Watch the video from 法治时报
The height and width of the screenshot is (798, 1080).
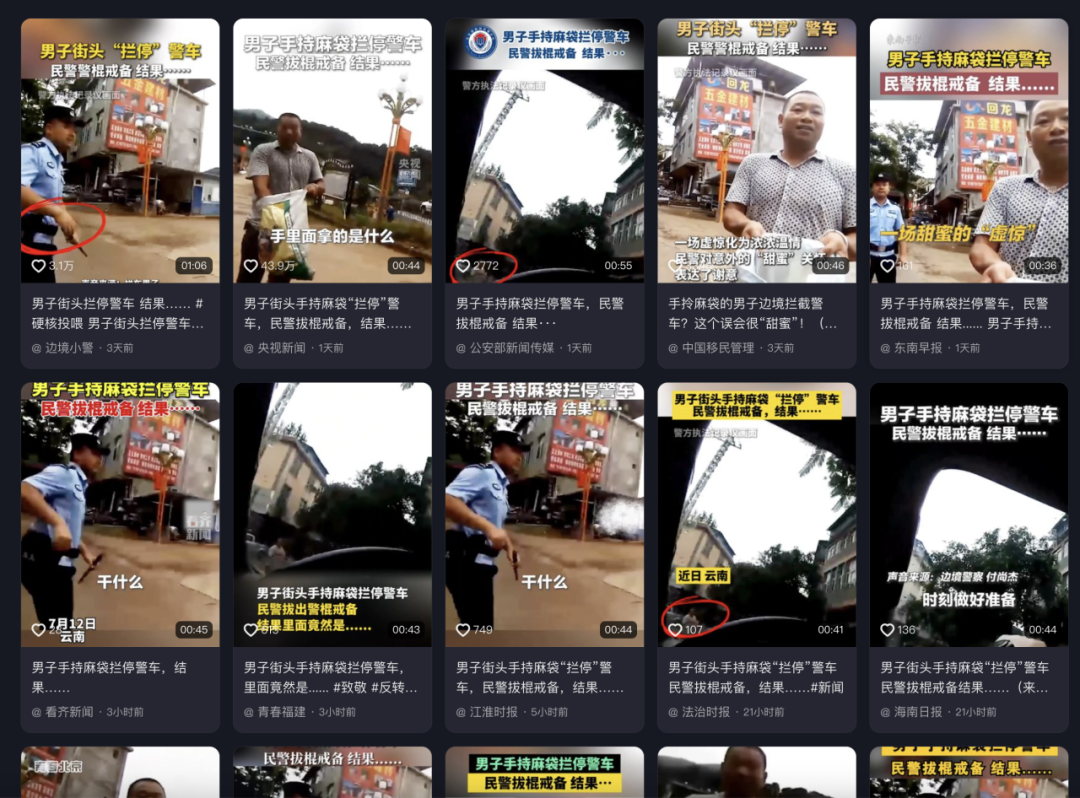[x=756, y=514]
